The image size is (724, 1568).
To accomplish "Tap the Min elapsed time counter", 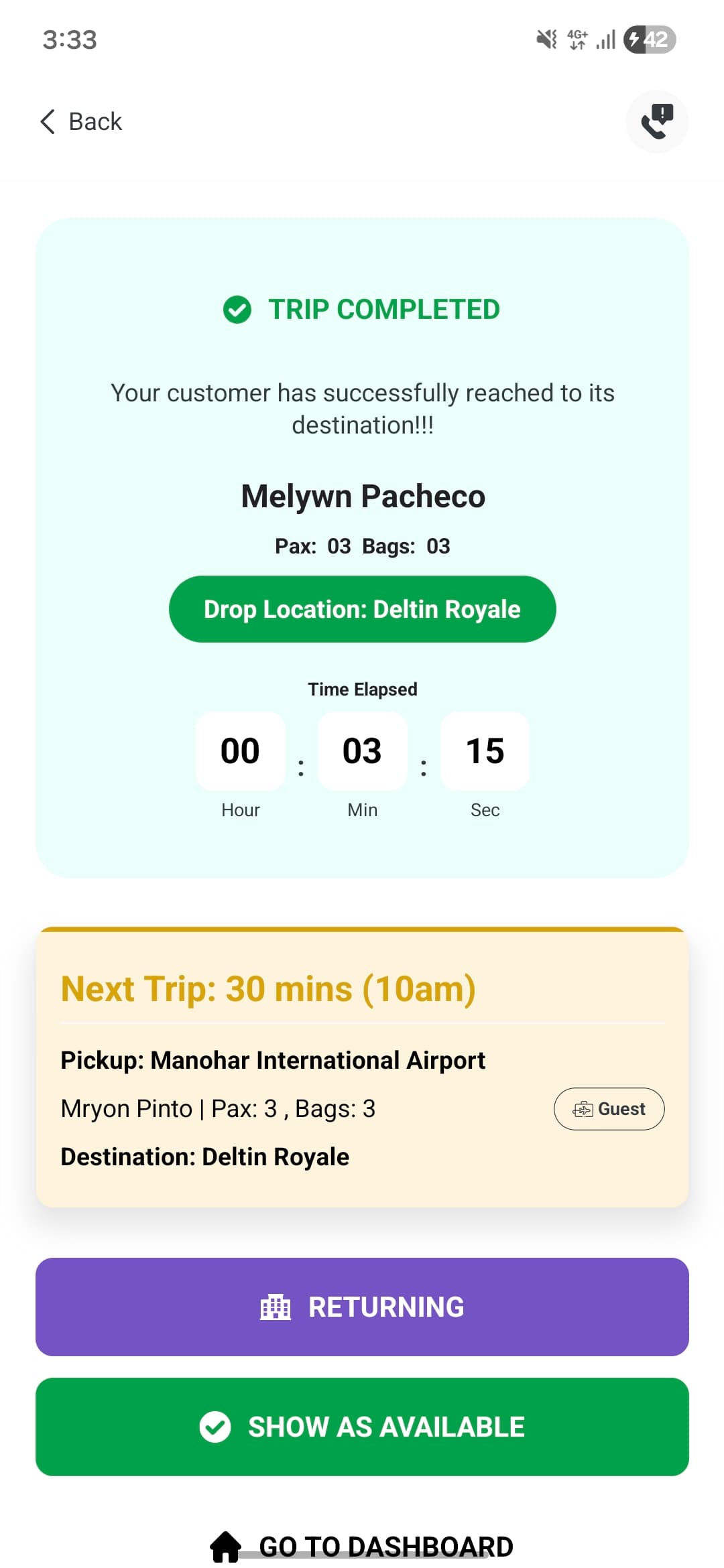I will tap(362, 750).
